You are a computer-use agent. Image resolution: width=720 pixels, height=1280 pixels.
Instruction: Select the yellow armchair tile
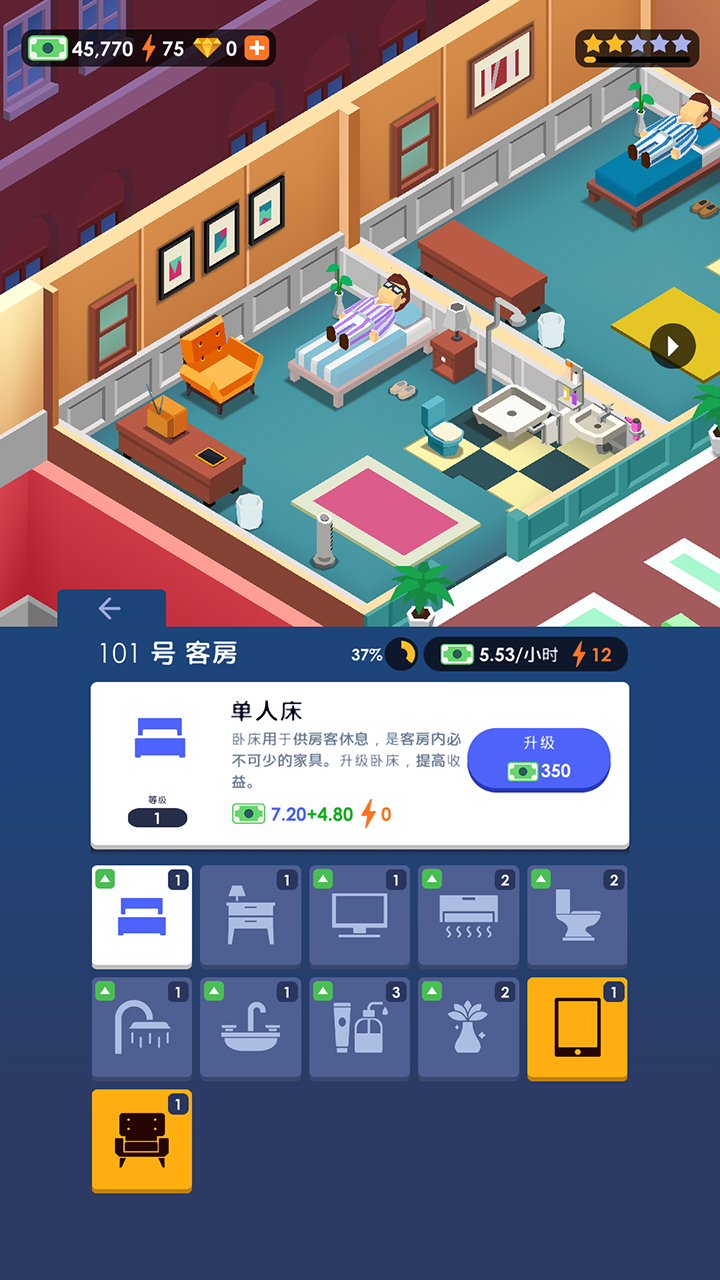[142, 1140]
